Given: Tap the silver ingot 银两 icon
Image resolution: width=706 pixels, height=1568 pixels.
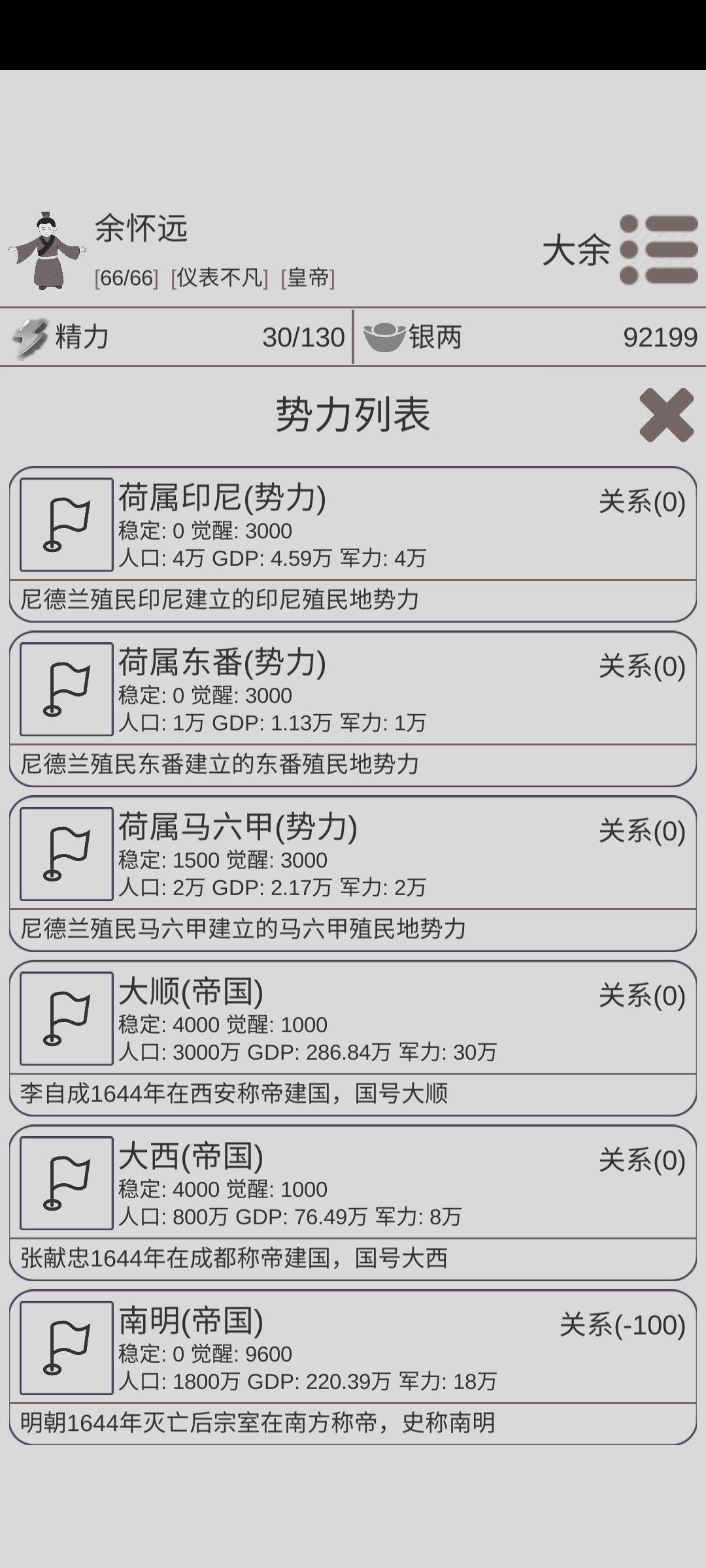Looking at the screenshot, I should click(386, 336).
